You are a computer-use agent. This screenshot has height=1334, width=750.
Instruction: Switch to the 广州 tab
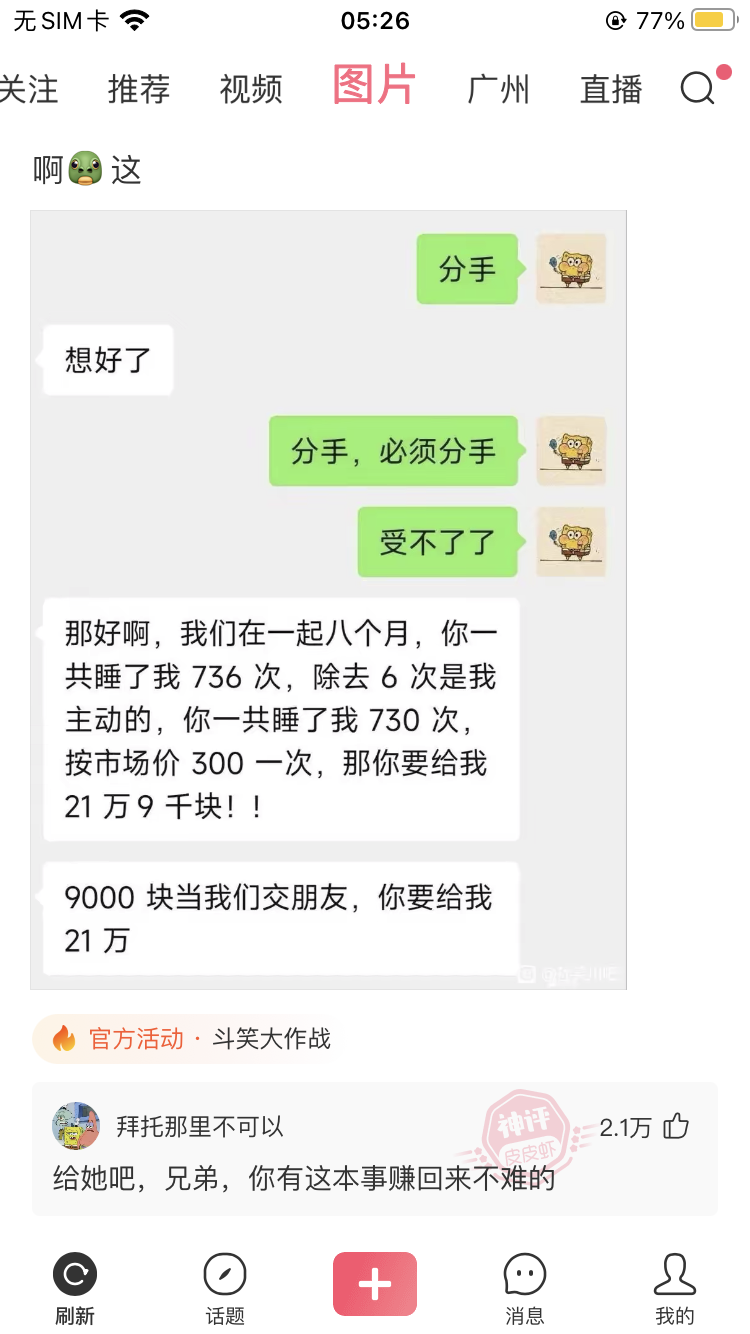pyautogui.click(x=498, y=90)
